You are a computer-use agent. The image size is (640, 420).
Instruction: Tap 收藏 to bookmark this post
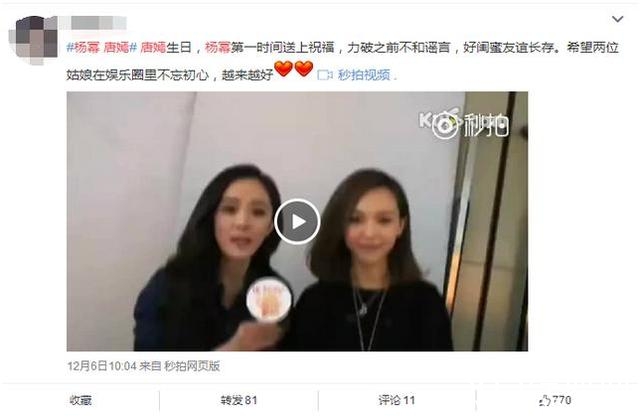pos(81,401)
